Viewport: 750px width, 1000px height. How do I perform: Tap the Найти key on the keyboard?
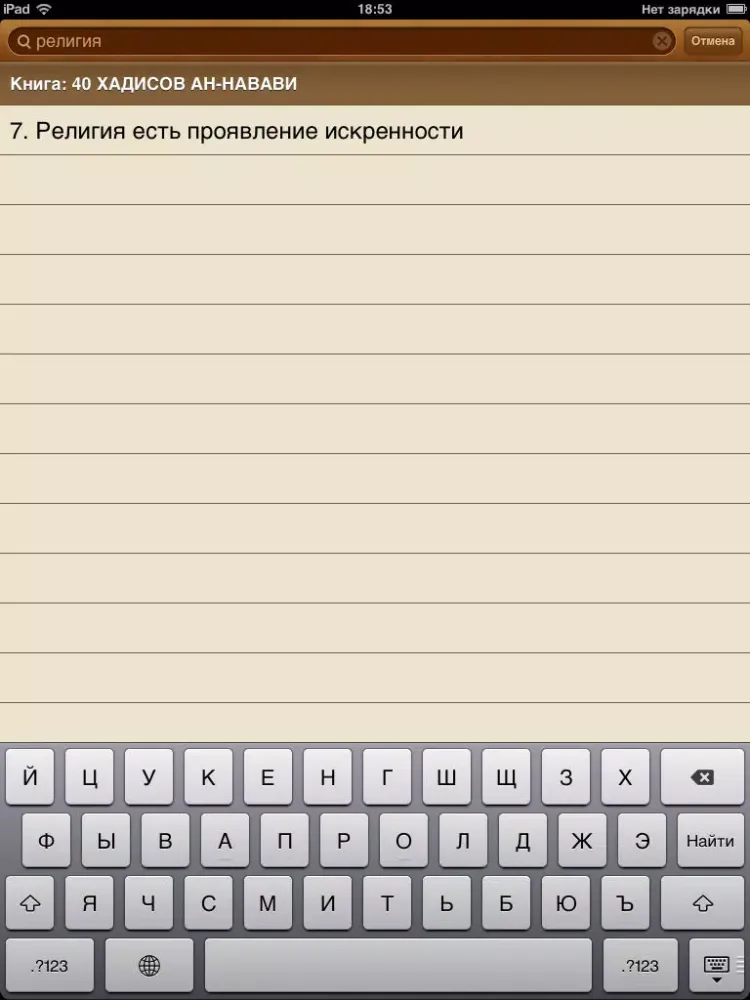tap(710, 841)
